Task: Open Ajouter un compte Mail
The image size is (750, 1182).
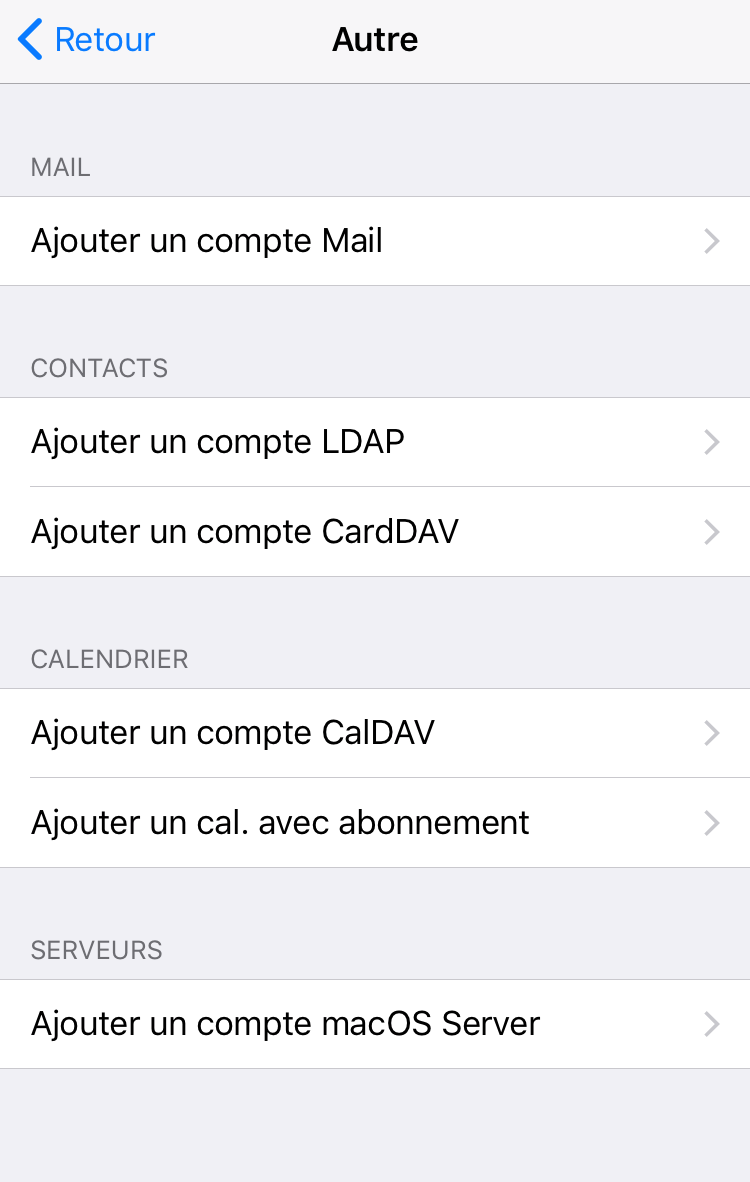Action: 375,241
